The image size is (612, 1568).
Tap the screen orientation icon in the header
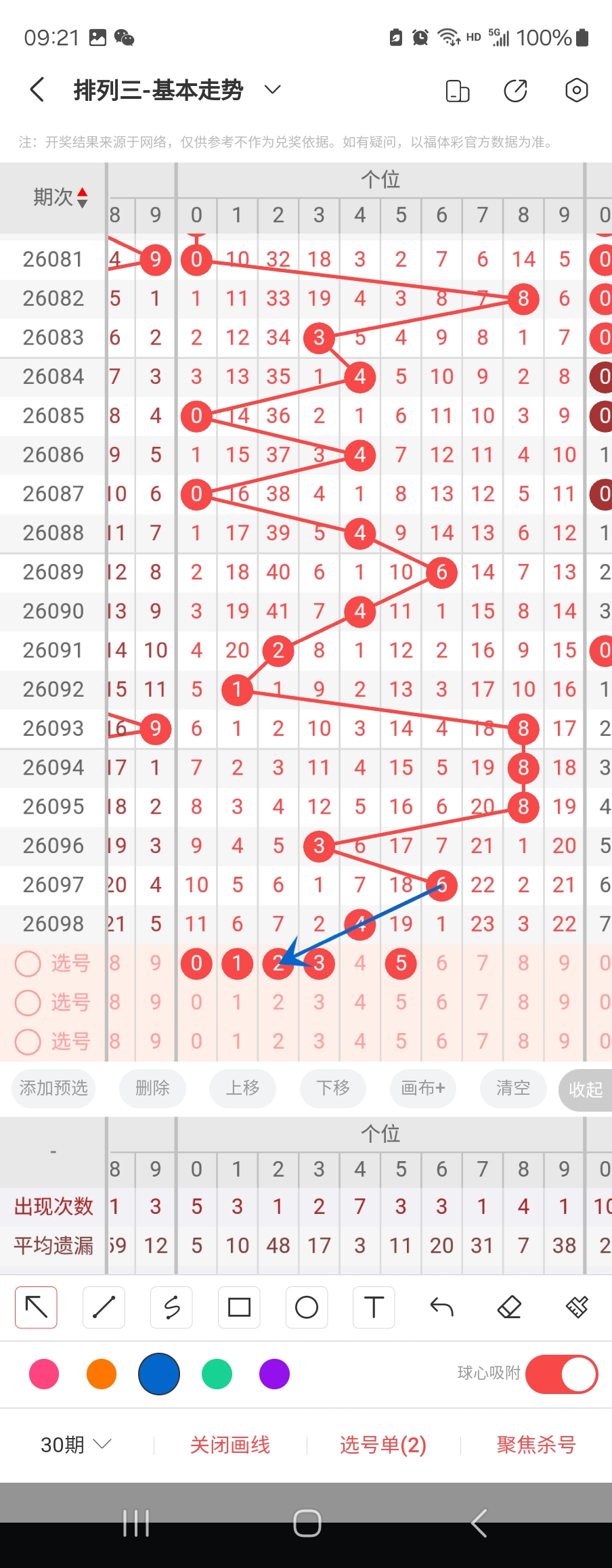[458, 91]
